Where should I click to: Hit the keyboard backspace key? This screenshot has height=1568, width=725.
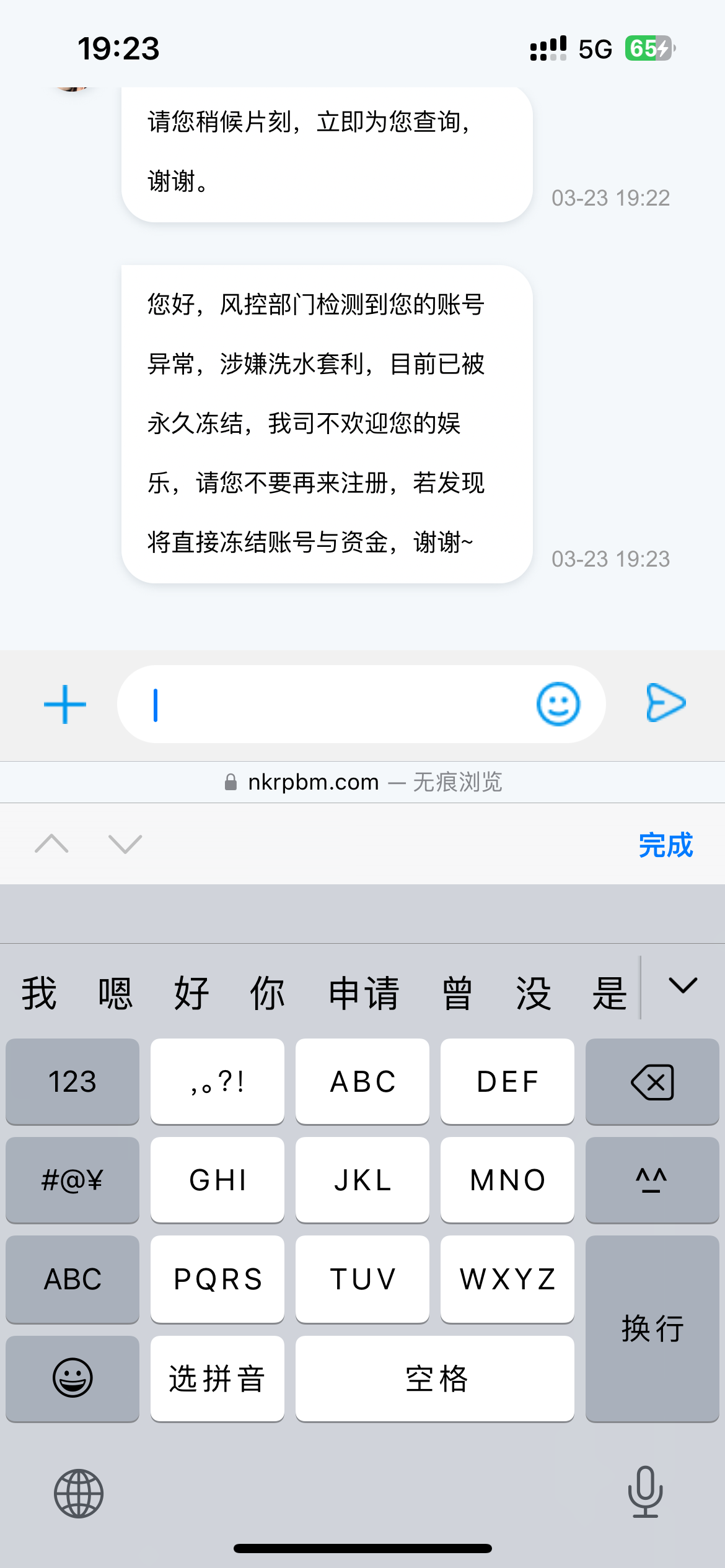652,1082
